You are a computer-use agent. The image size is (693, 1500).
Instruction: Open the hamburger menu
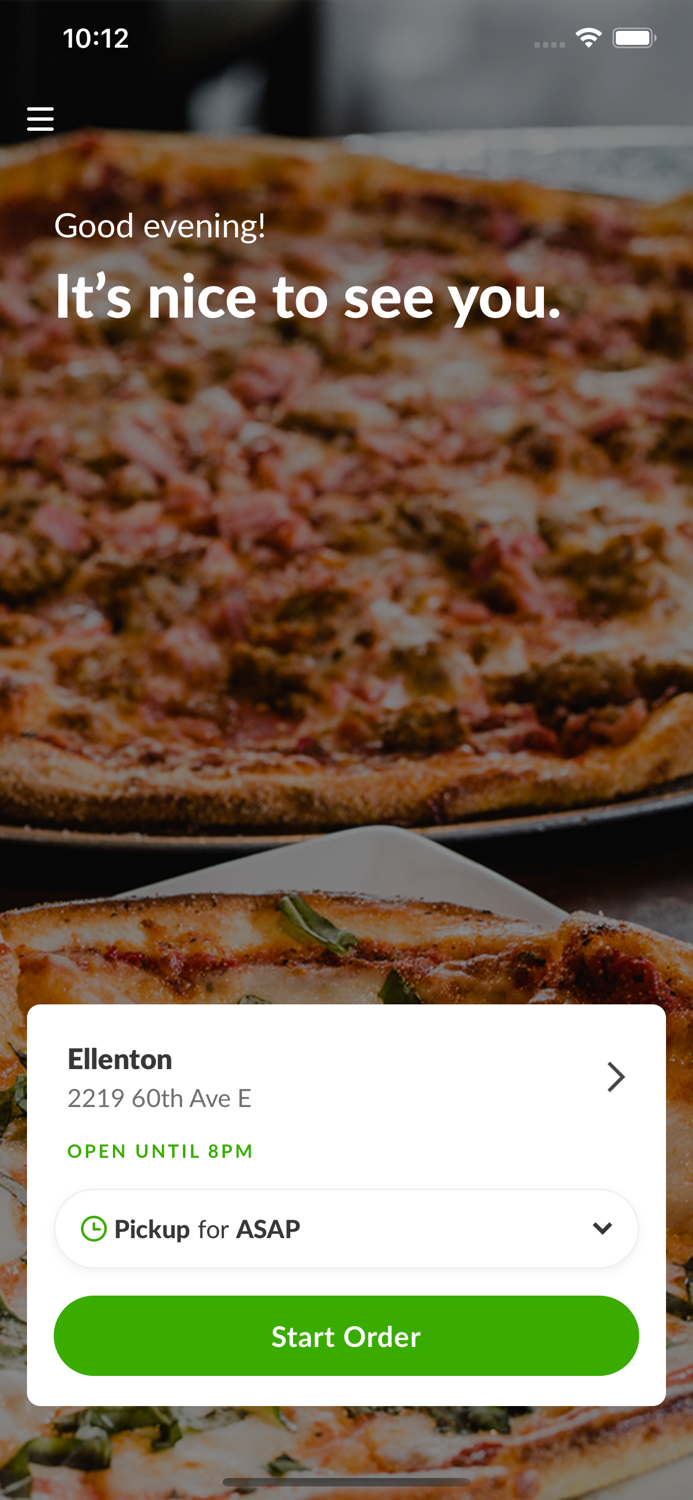click(40, 119)
